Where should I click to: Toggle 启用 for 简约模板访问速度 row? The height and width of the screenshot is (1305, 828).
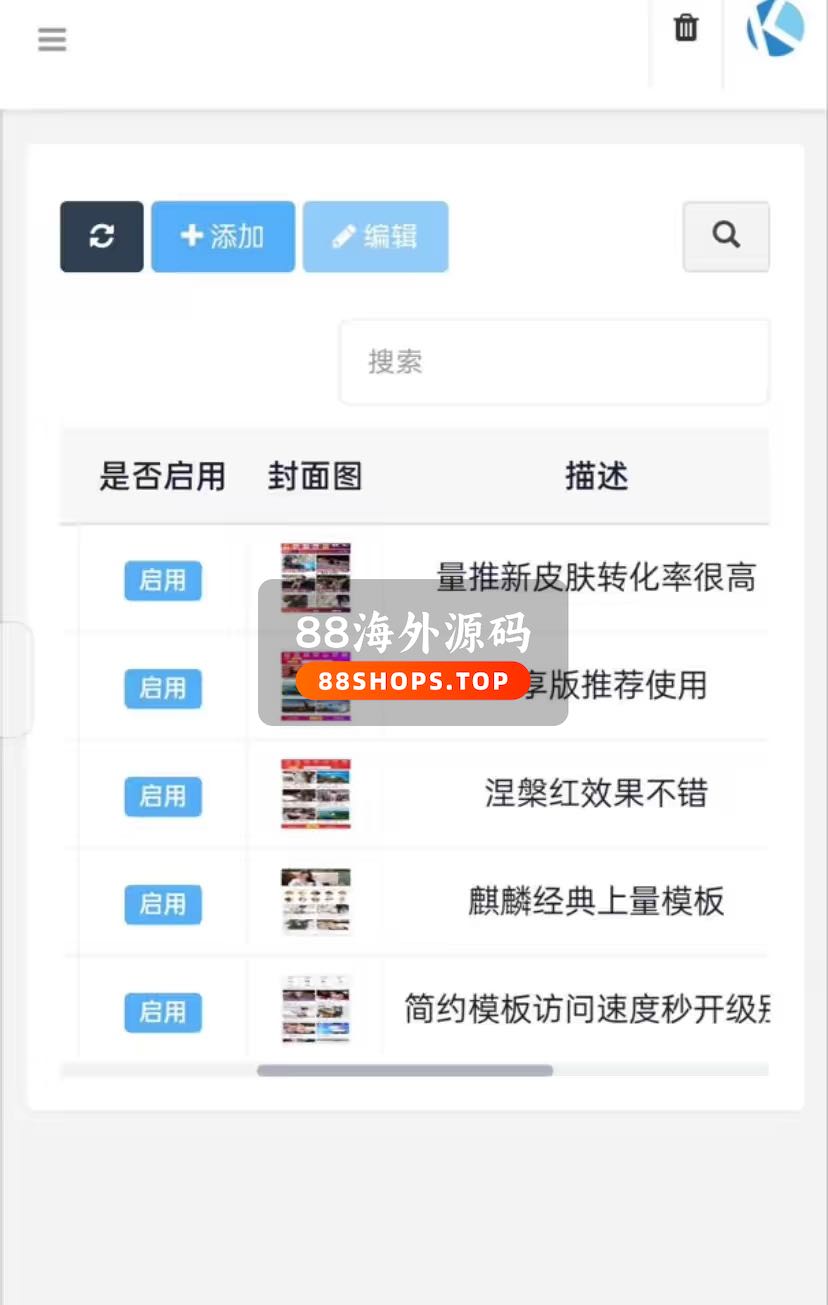point(163,1013)
